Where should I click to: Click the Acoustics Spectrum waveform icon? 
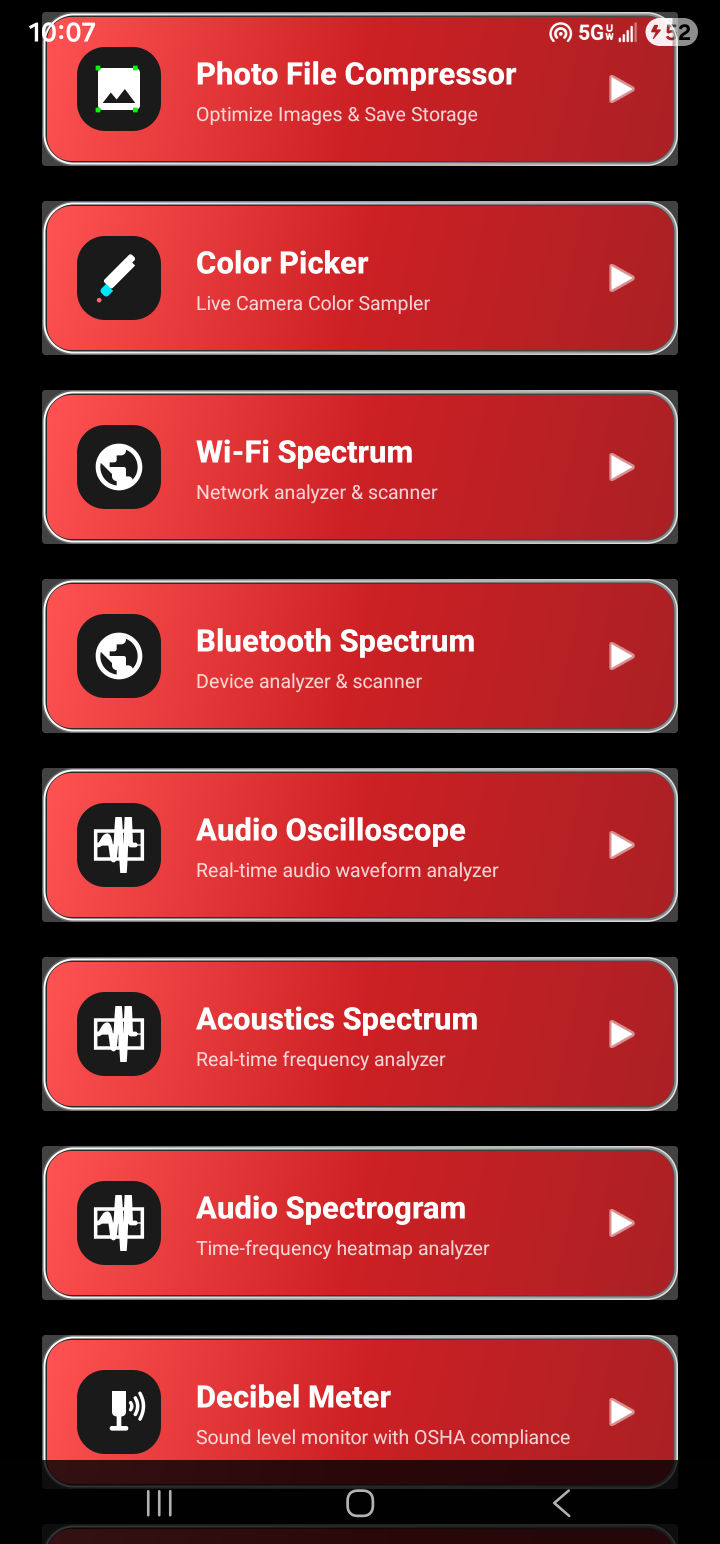(x=119, y=1034)
